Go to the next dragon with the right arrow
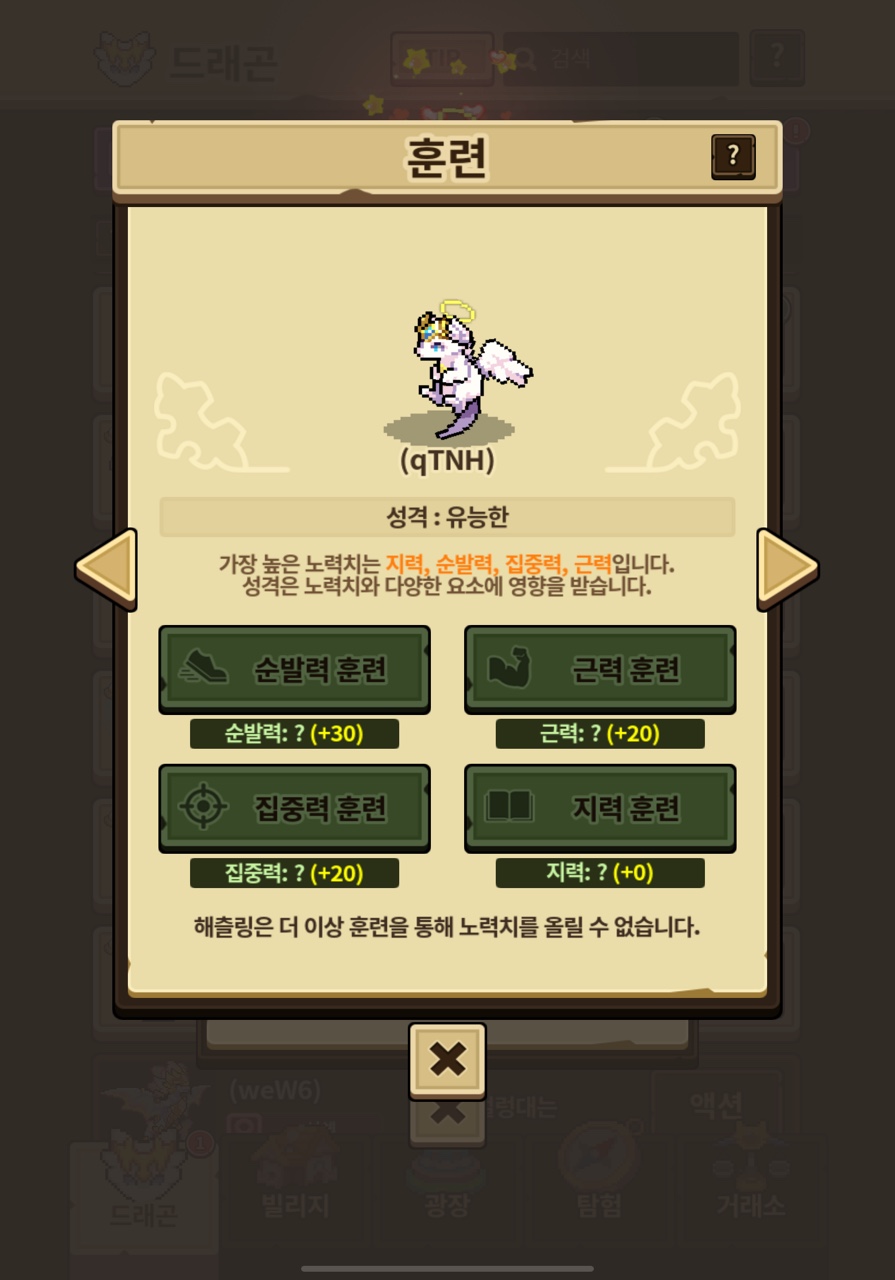This screenshot has height=1280, width=895. tap(787, 569)
